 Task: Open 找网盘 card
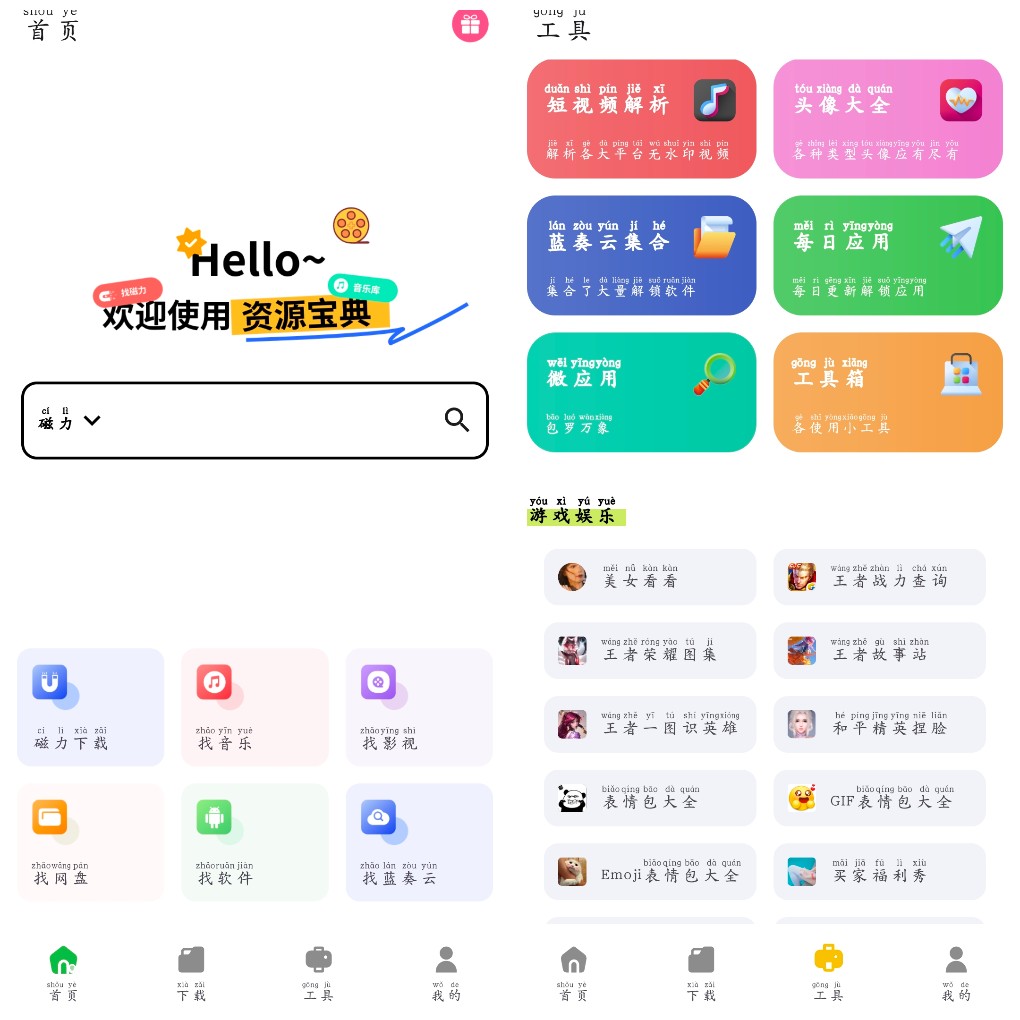click(x=91, y=842)
